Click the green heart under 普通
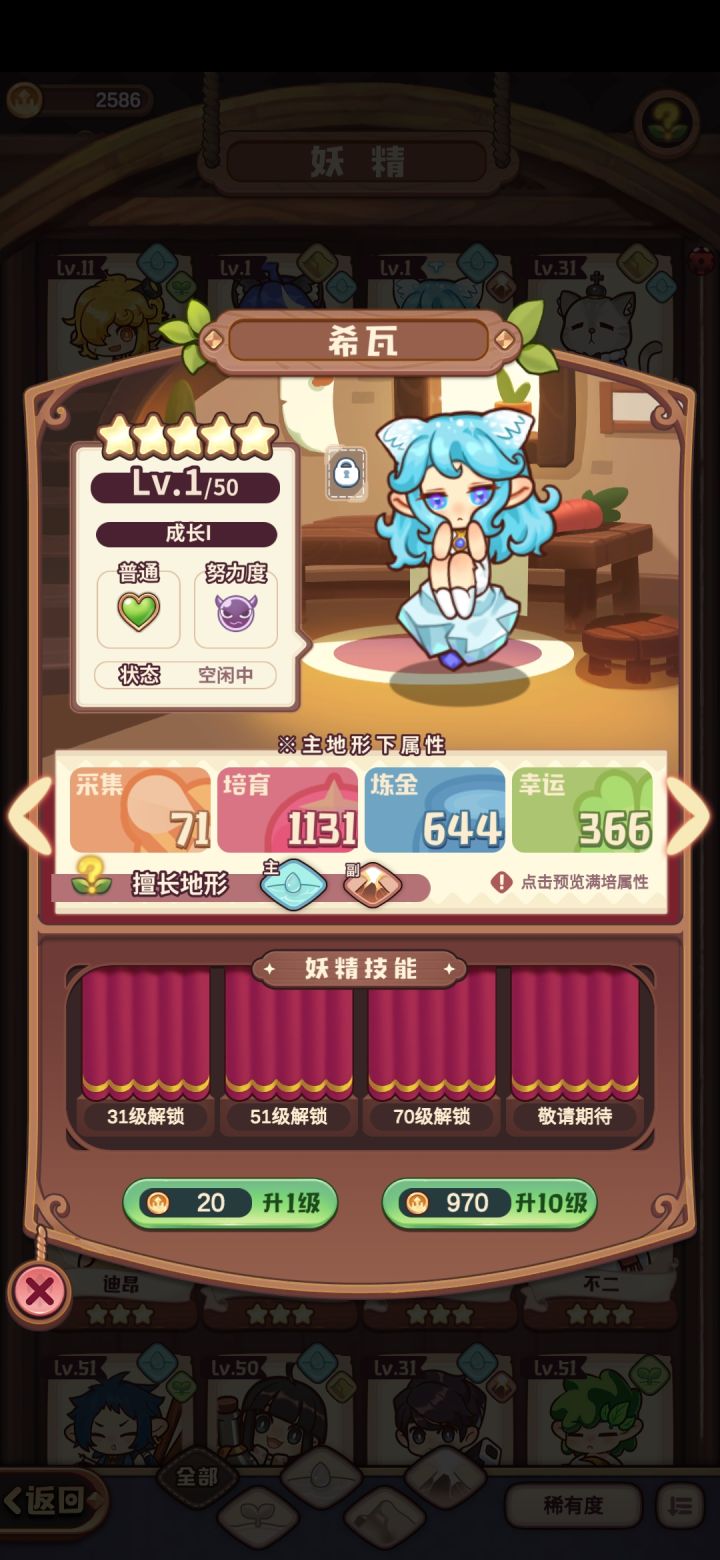The width and height of the screenshot is (720, 1560). pos(138,608)
